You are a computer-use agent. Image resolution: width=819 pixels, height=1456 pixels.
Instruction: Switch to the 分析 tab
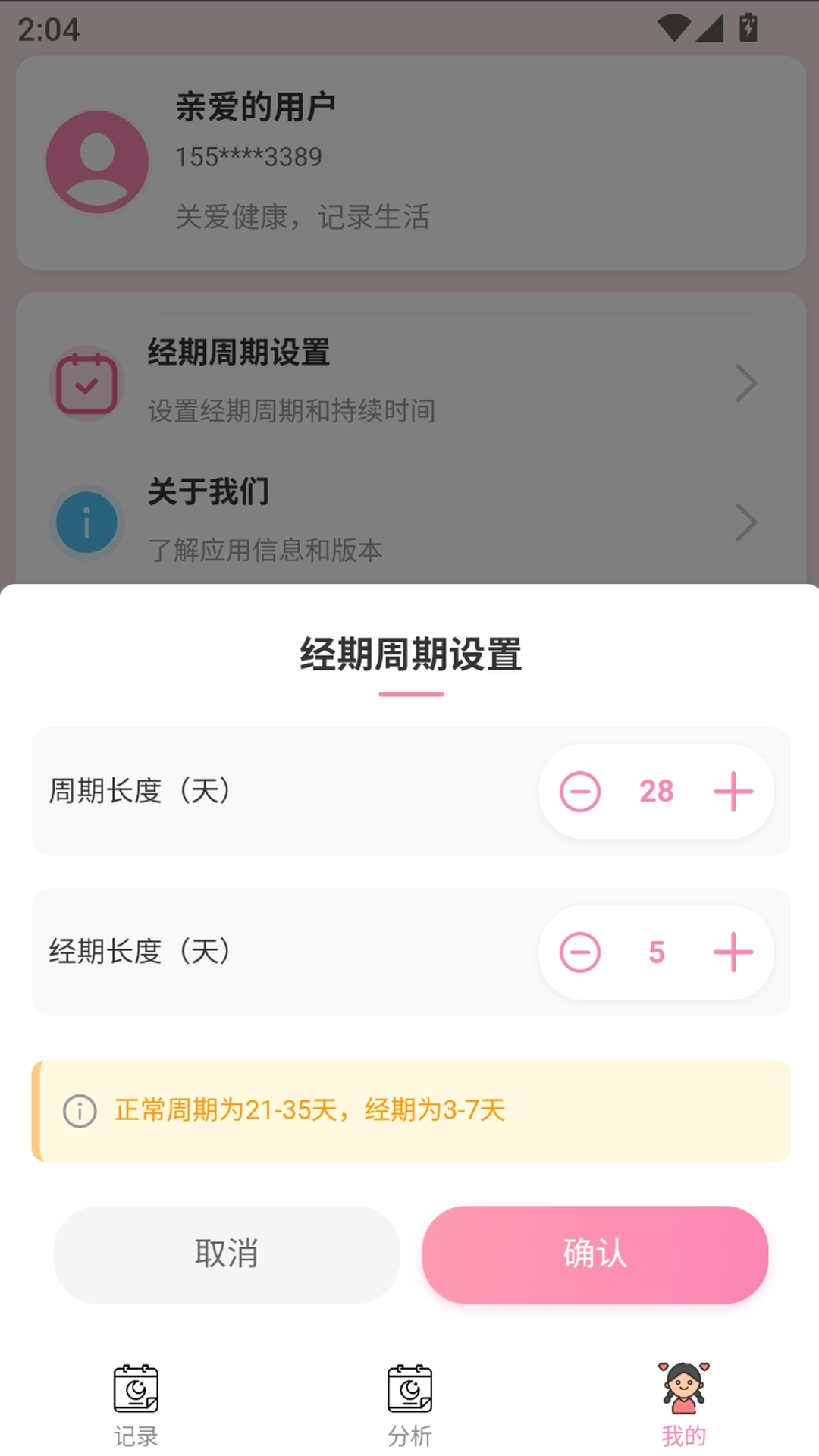(409, 1410)
